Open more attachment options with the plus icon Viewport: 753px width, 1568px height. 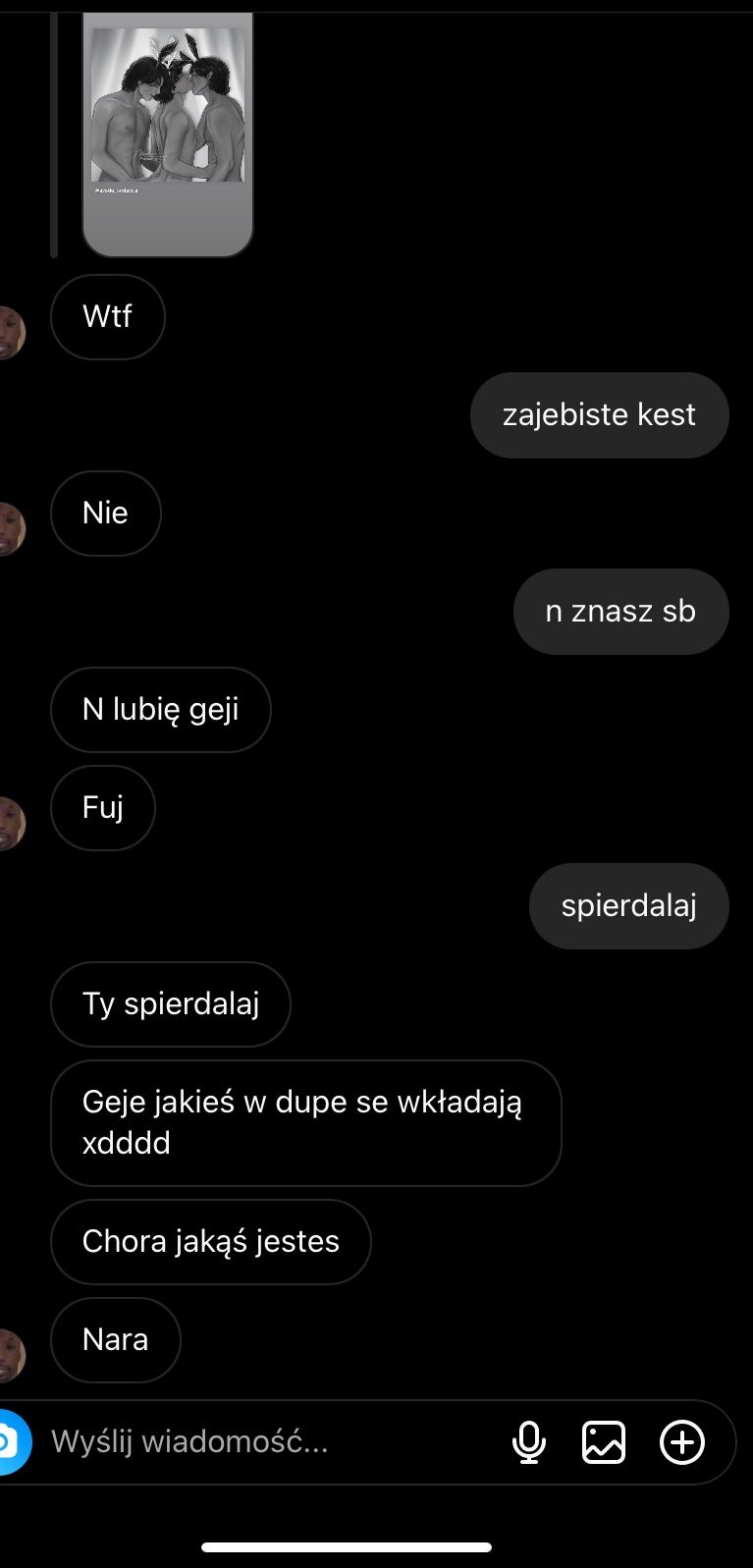682,1441
